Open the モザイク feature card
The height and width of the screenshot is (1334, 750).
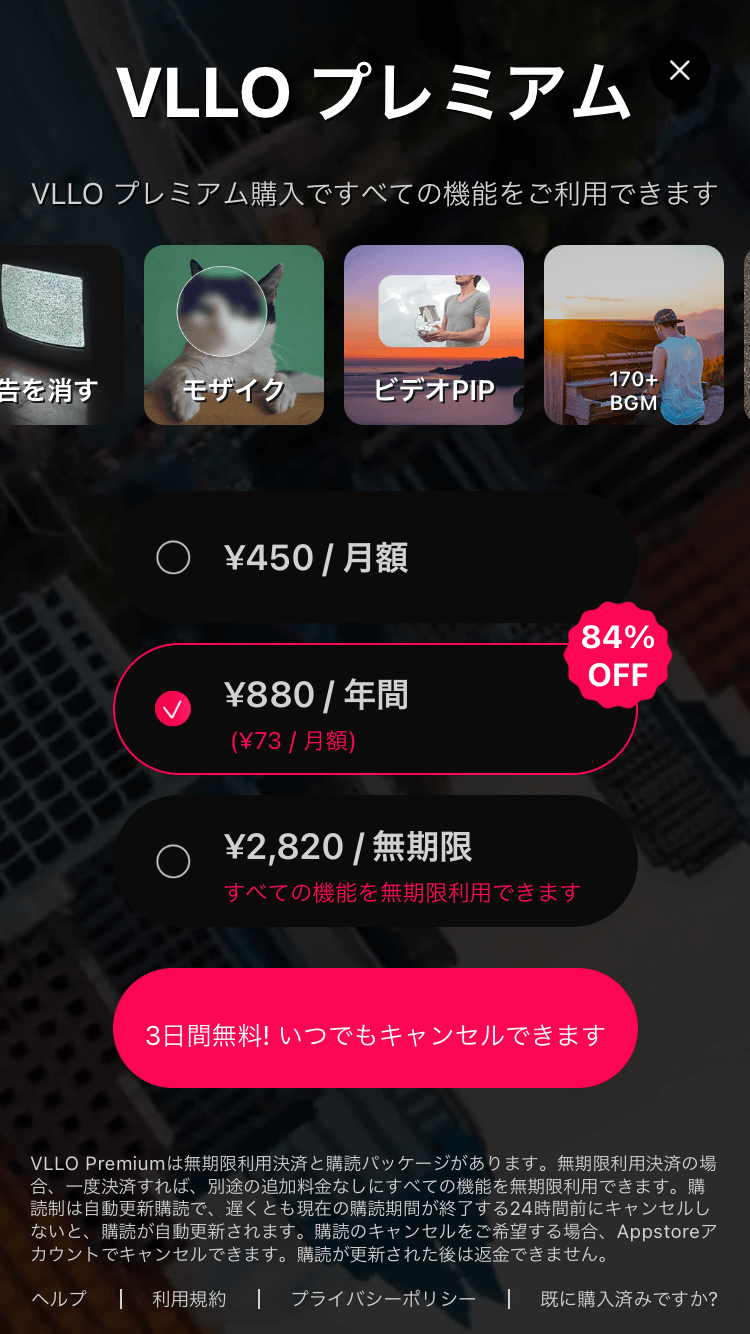tap(234, 335)
